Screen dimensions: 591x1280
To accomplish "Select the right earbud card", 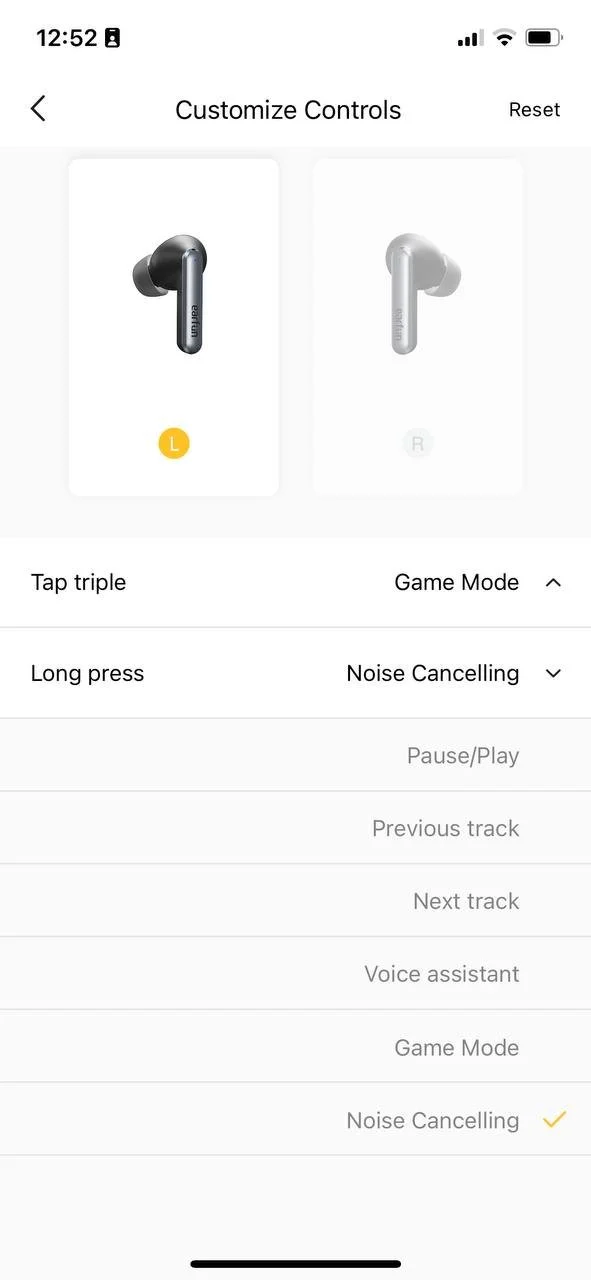I will coord(418,327).
